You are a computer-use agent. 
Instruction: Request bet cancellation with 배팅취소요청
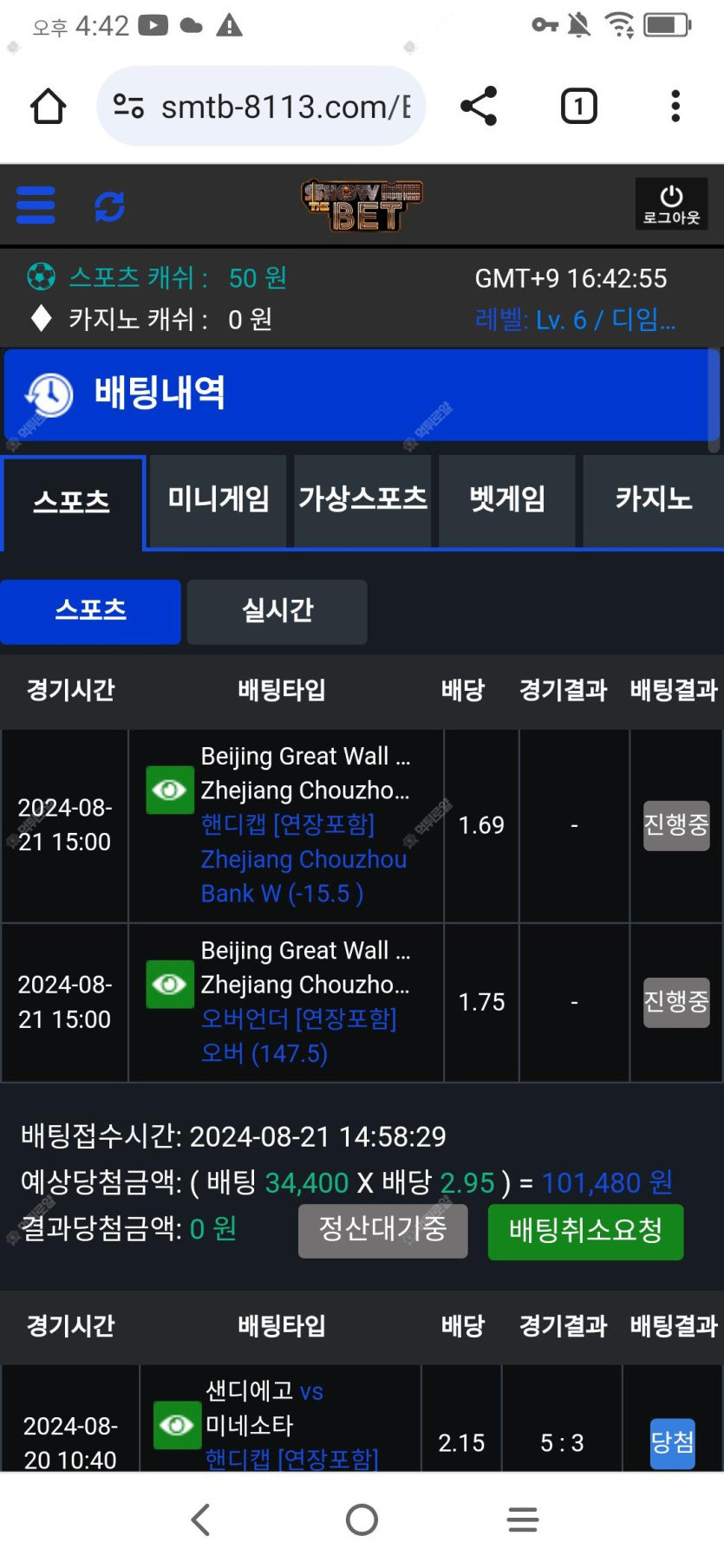click(585, 1231)
